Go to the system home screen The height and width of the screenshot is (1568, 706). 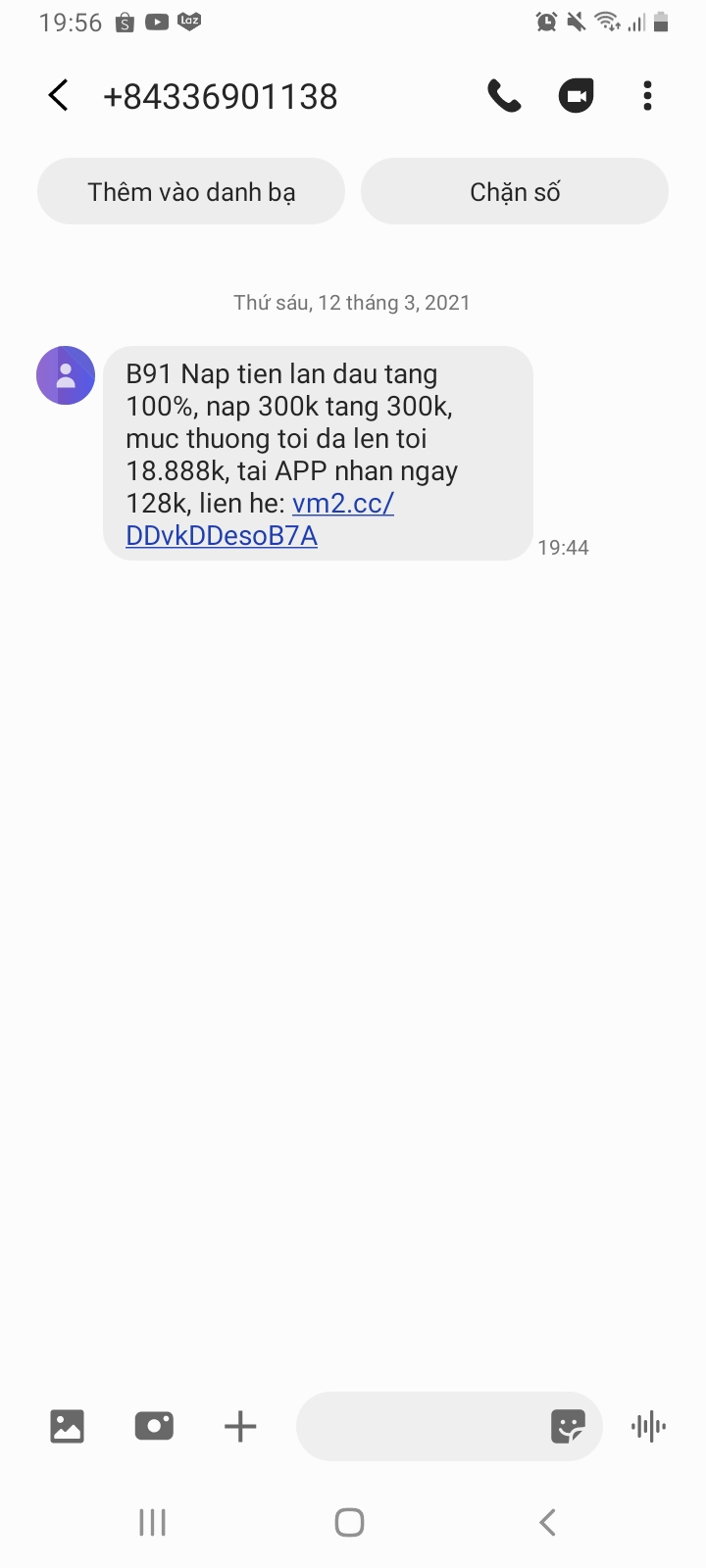pyautogui.click(x=350, y=1522)
